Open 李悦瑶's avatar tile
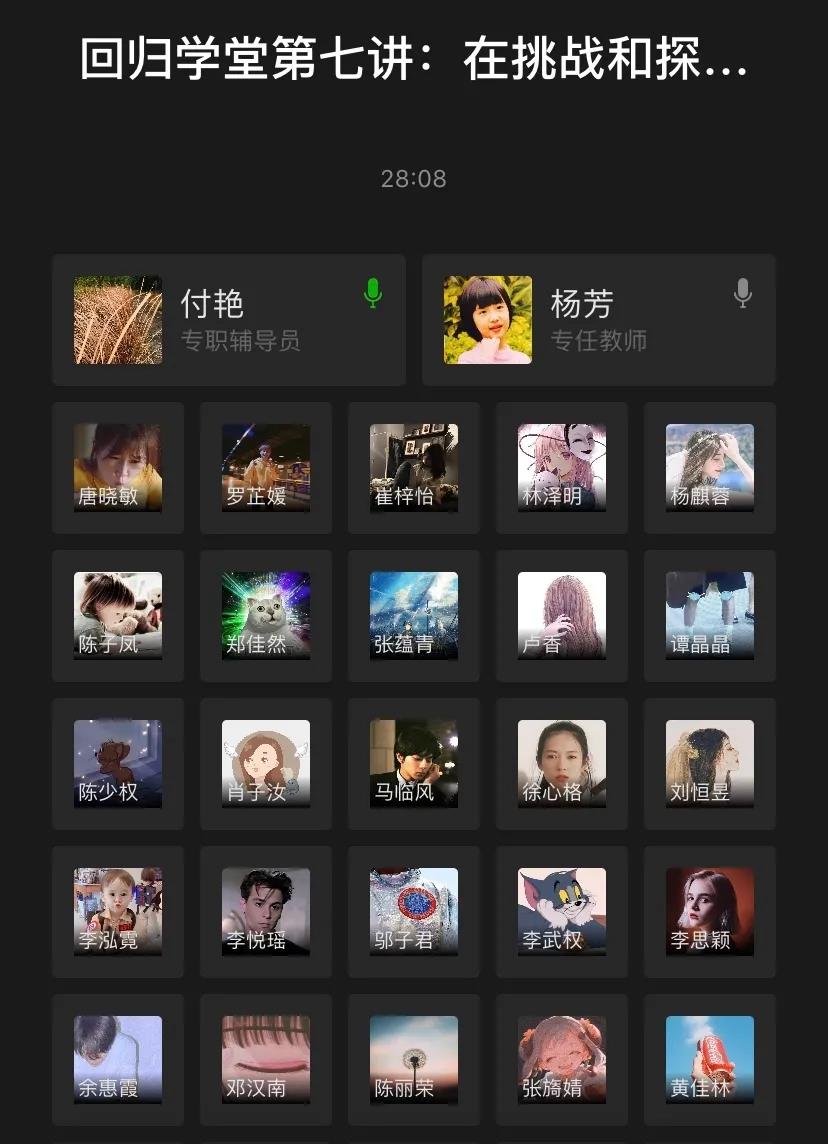This screenshot has width=828, height=1144. [x=266, y=912]
